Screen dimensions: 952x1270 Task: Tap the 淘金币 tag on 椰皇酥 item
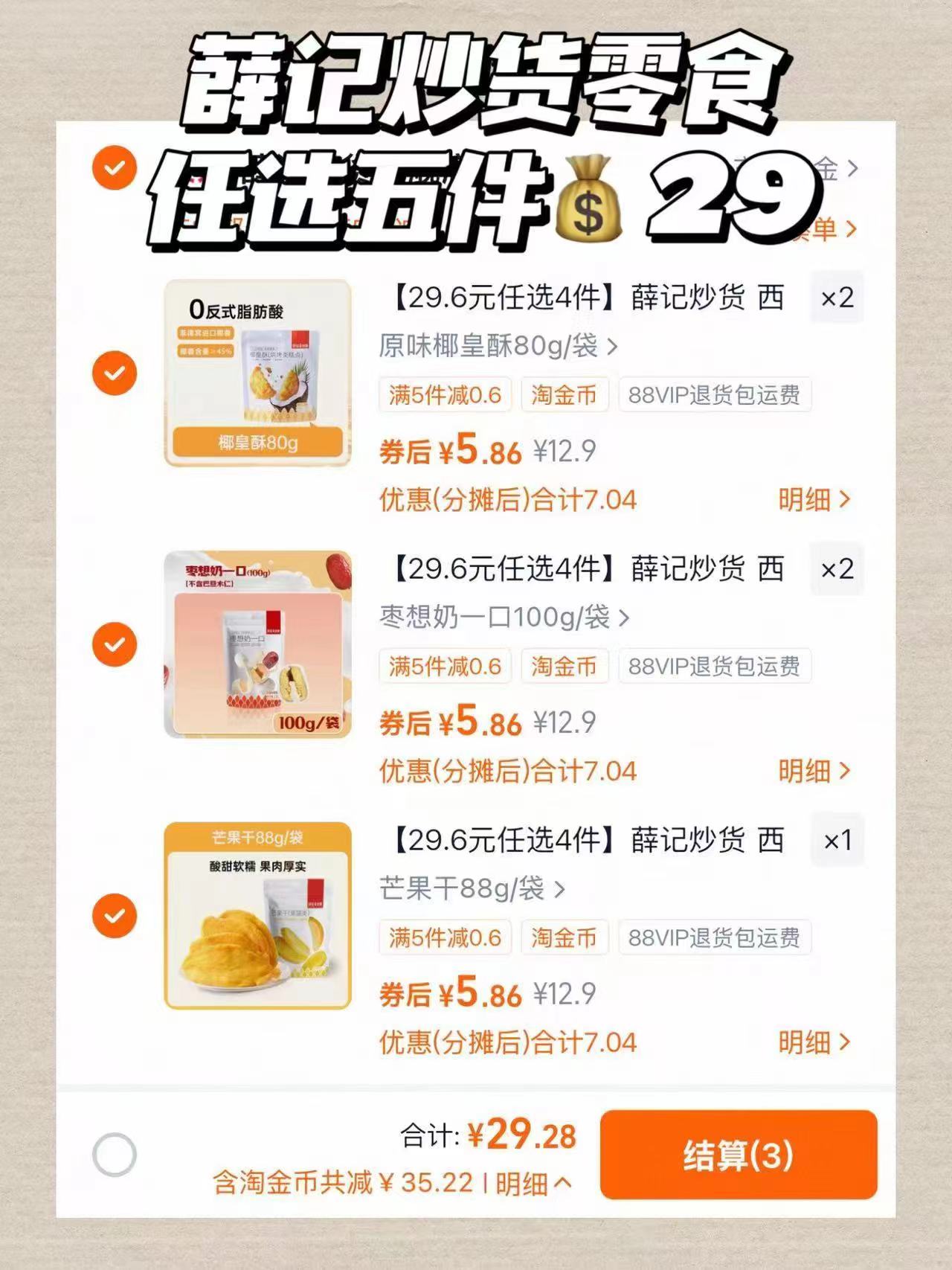(565, 395)
